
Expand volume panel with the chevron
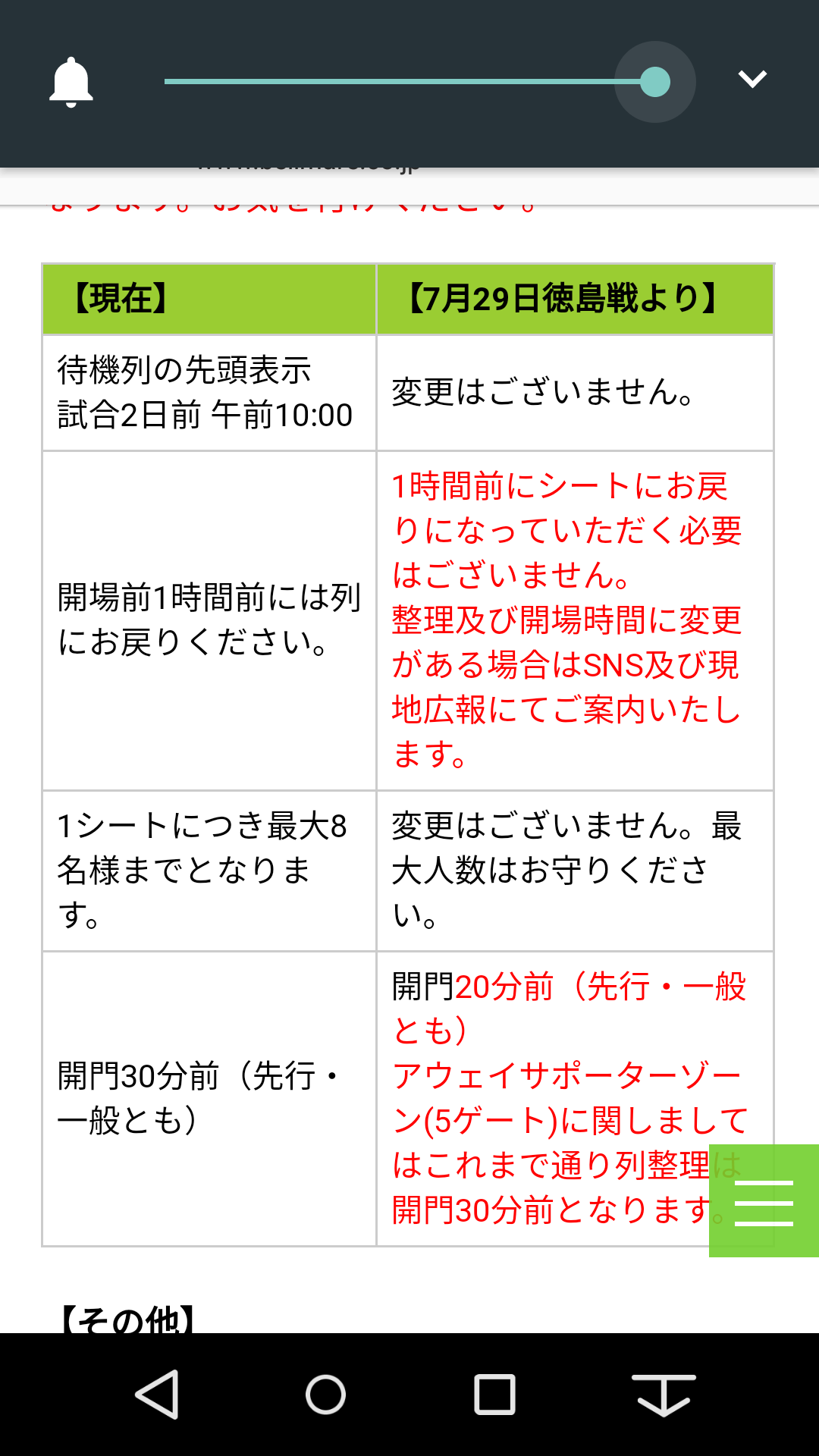752,79
